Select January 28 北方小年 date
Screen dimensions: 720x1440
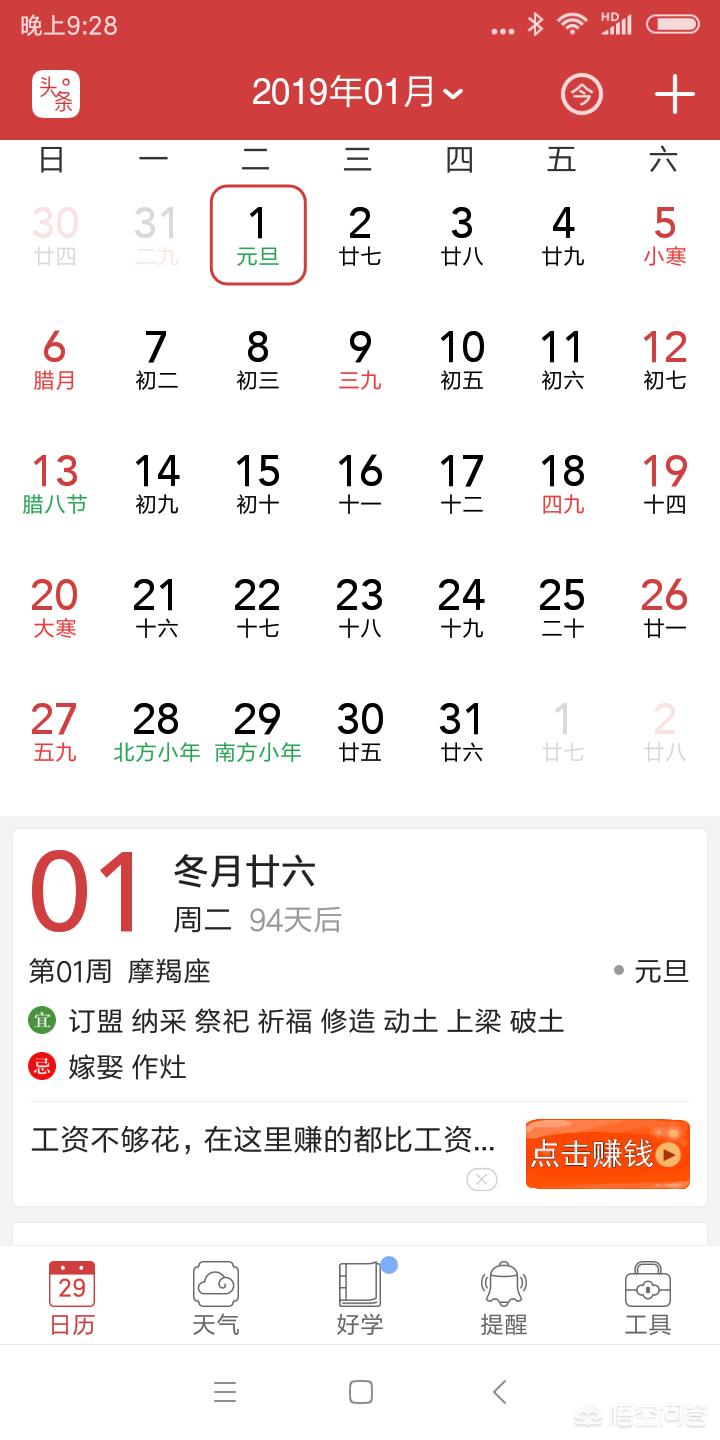pos(156,731)
